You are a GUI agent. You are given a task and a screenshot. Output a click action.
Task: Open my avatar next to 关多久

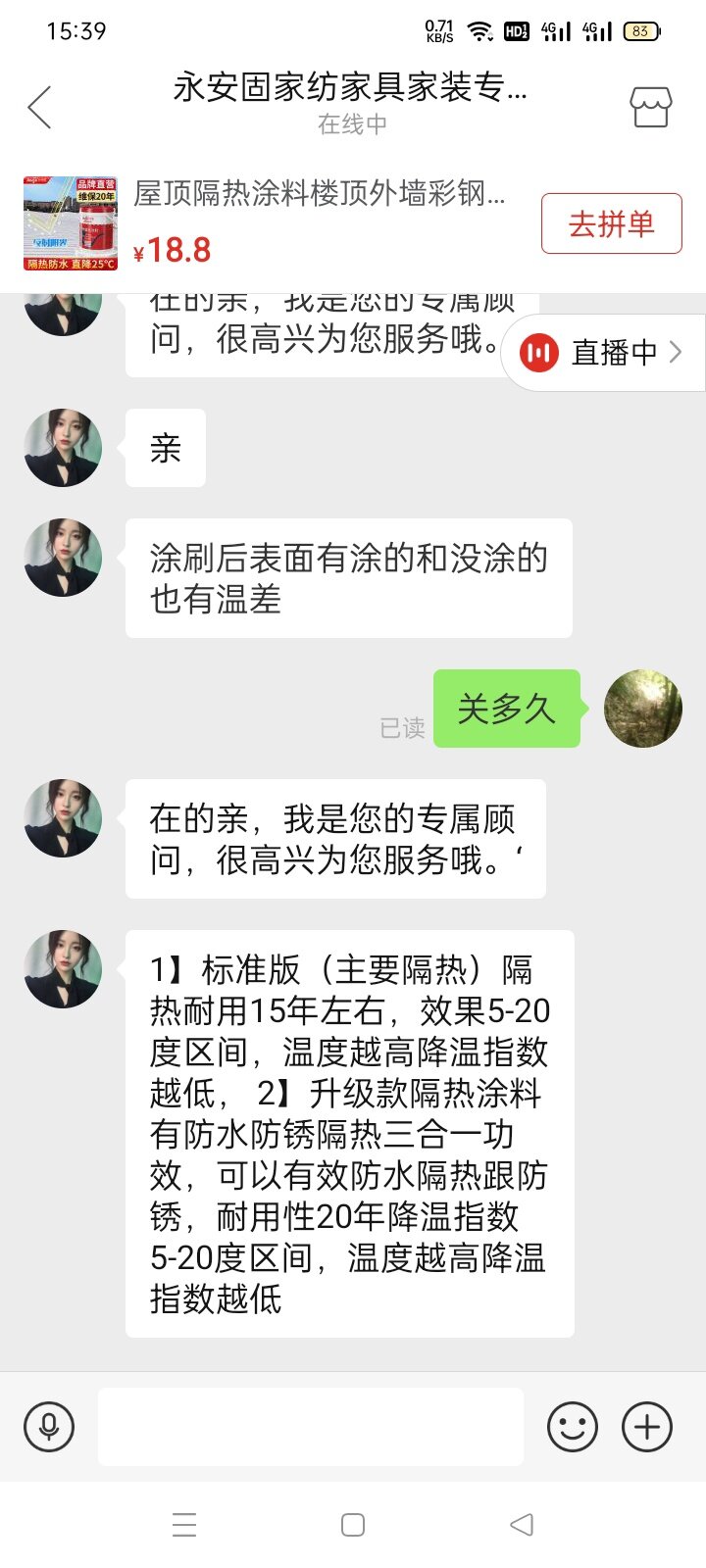642,709
